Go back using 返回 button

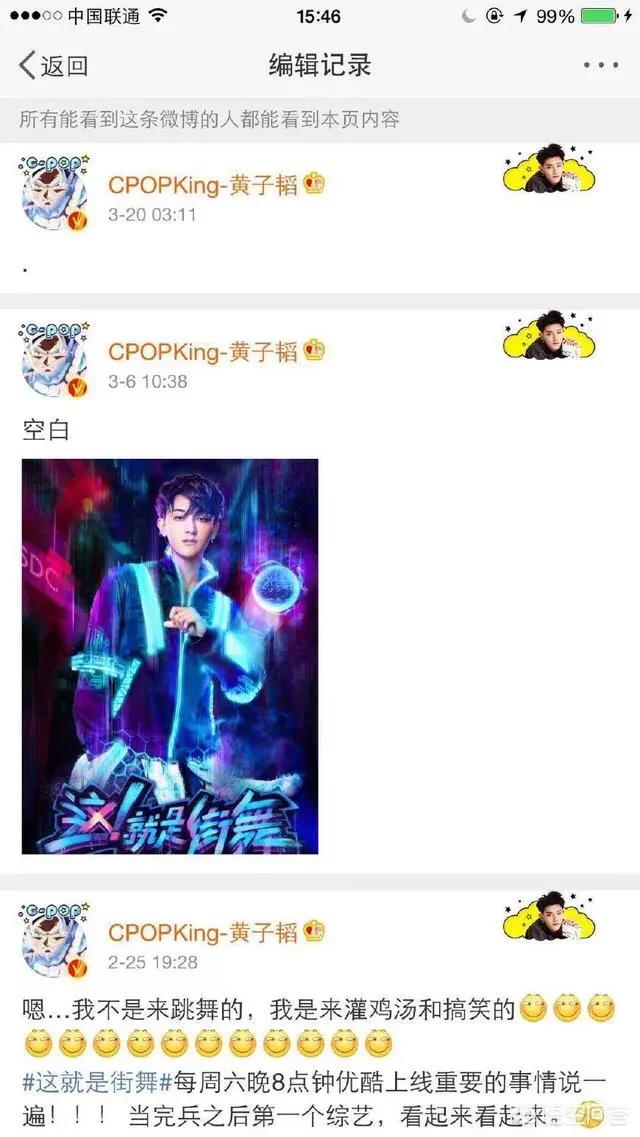click(x=53, y=65)
